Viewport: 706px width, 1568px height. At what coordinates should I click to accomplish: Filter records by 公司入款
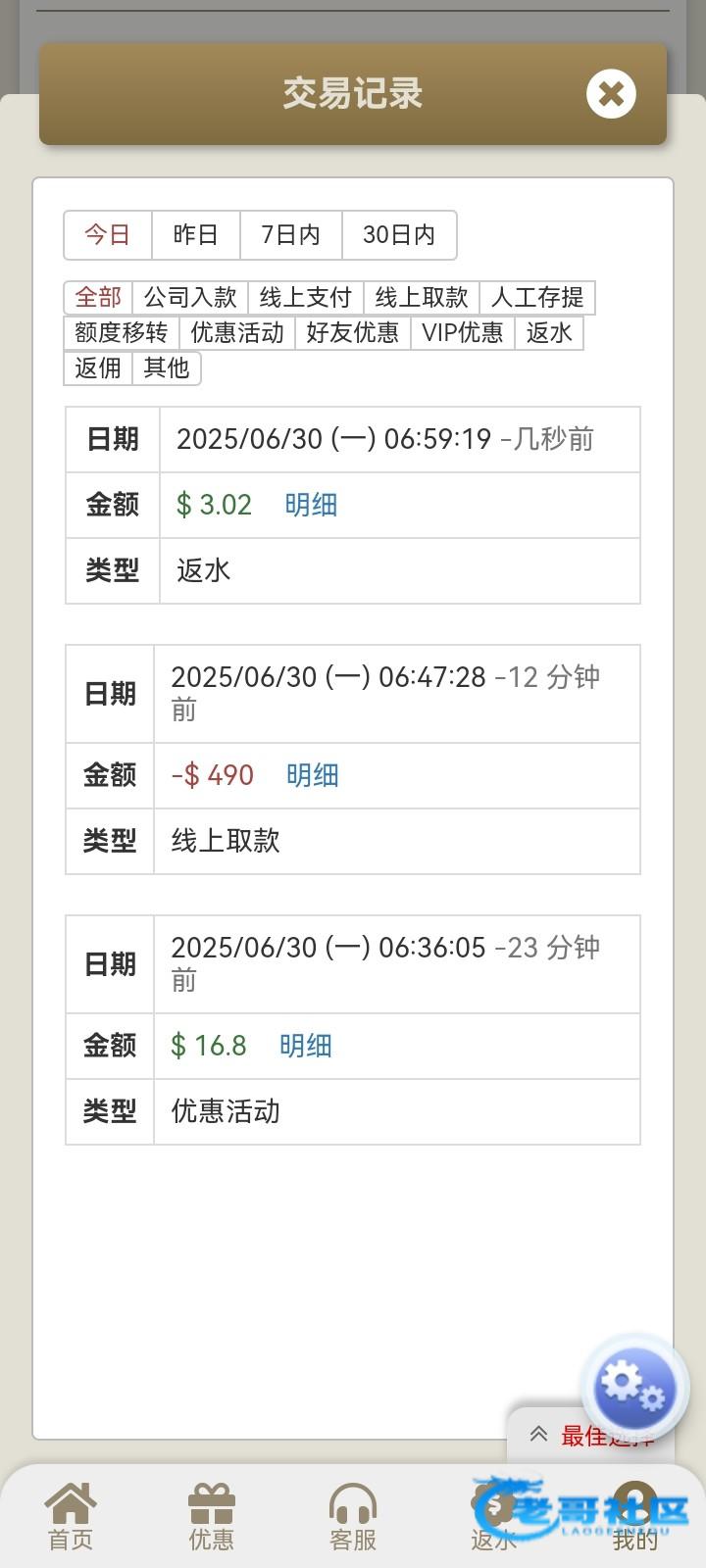pos(190,298)
